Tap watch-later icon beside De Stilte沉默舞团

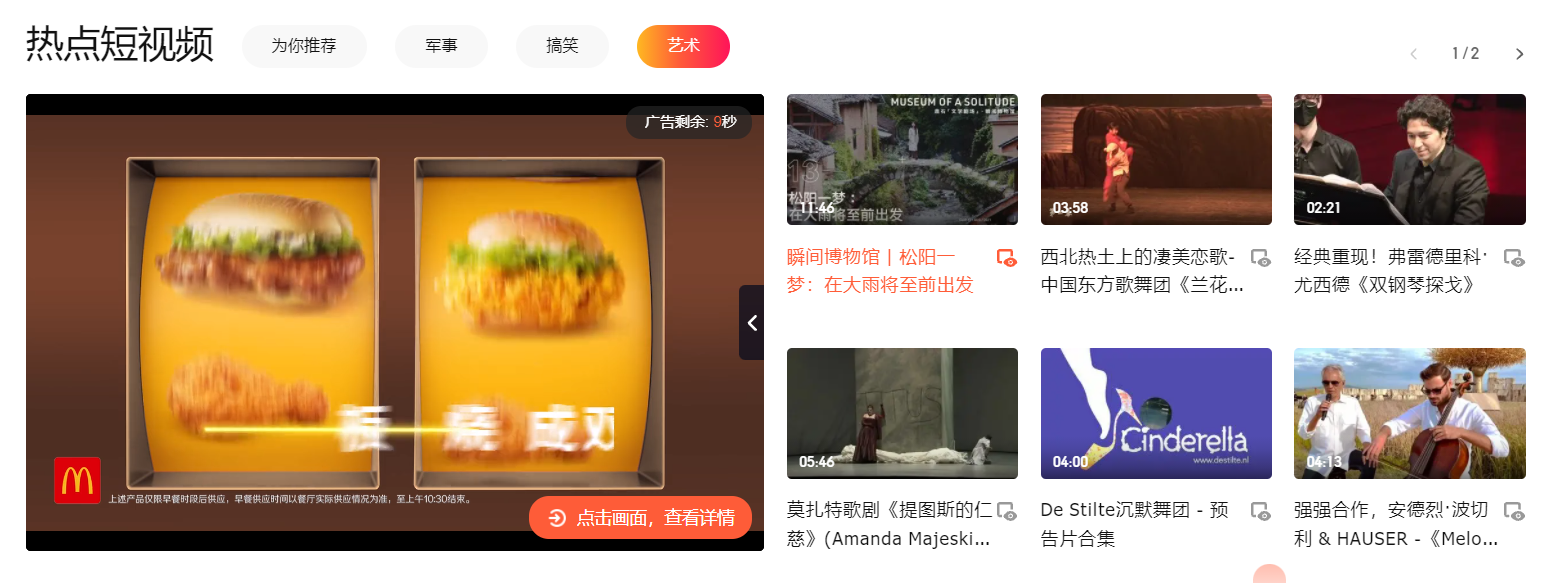point(1261,511)
